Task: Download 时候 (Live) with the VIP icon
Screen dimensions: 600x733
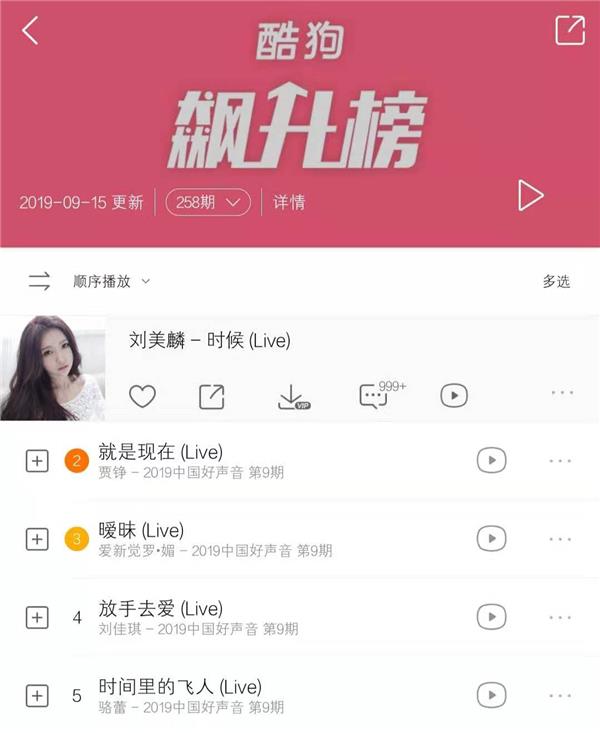Action: (x=291, y=397)
